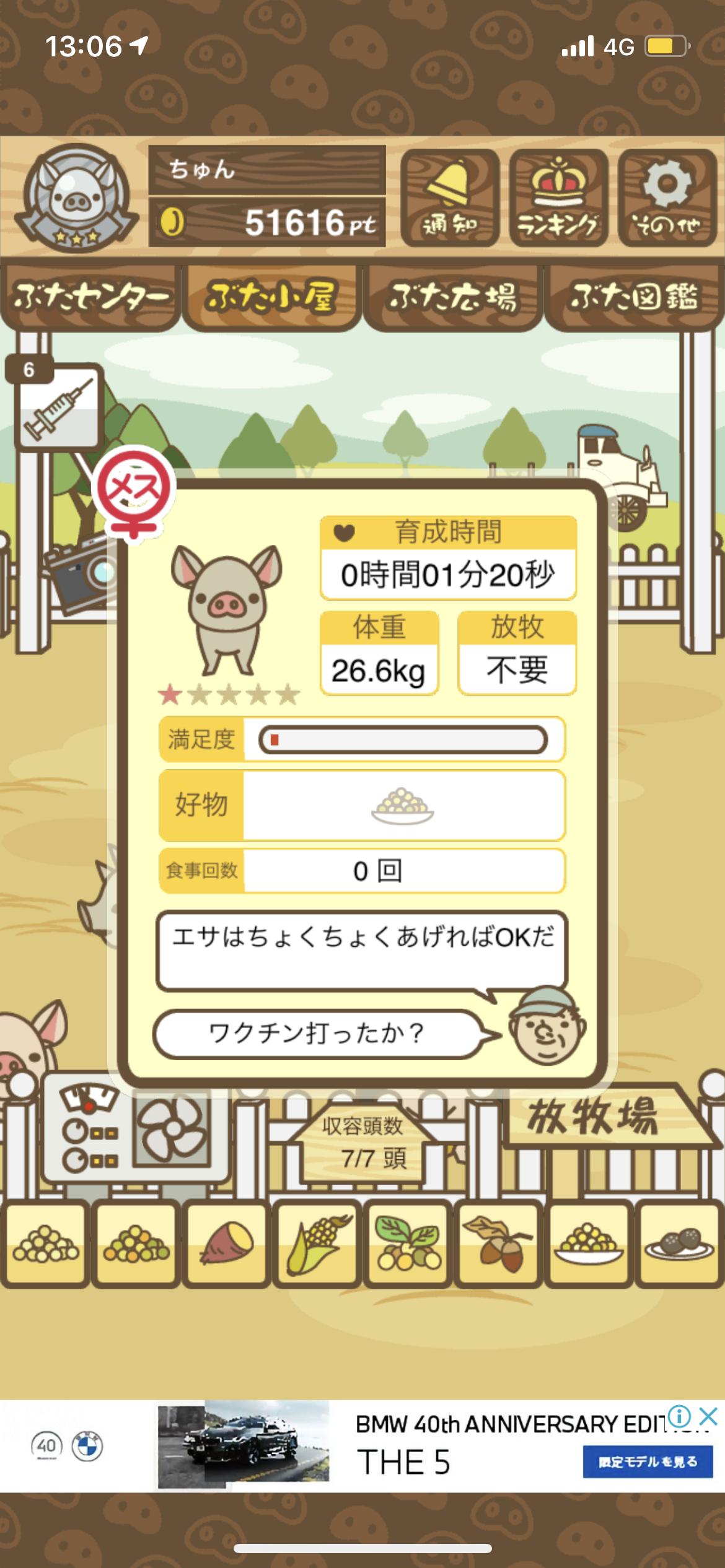Viewport: 725px width, 1568px height.
Task: Select the dark truffle plate feed
Action: pos(680,1244)
